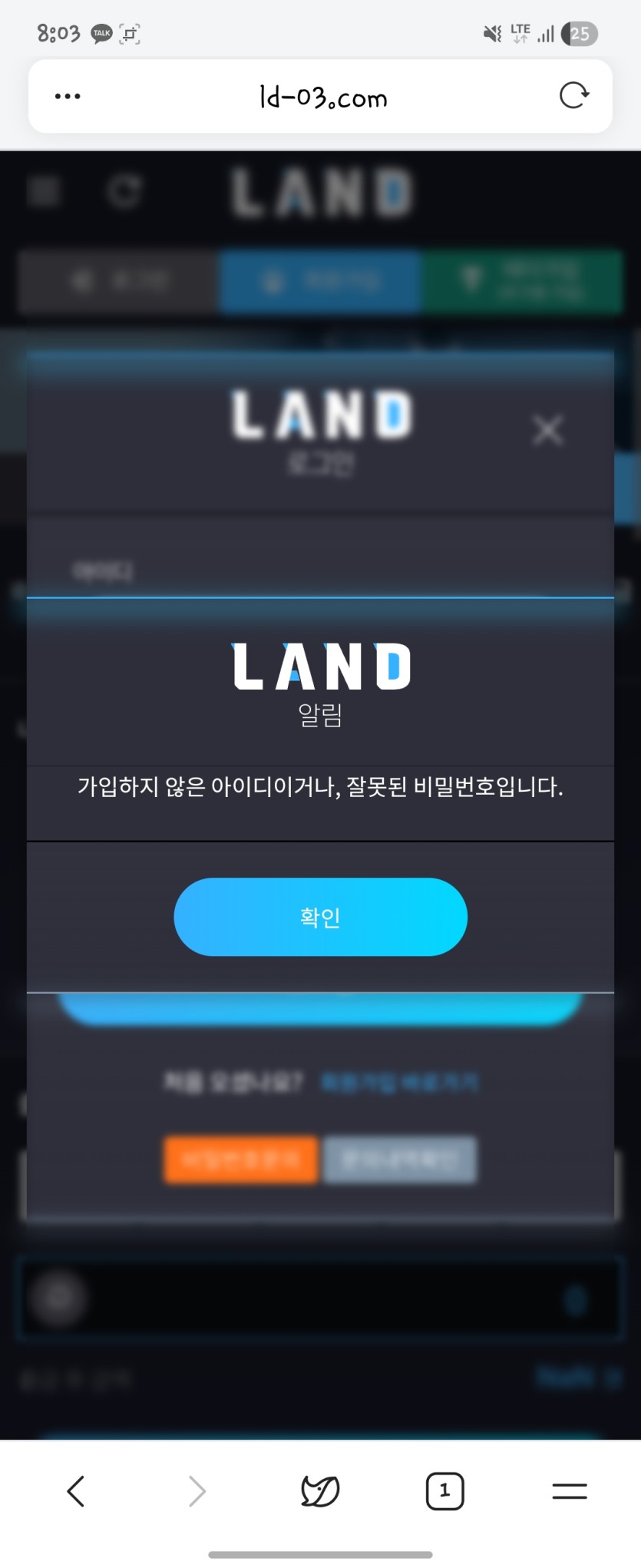This screenshot has width=641, height=1568.
Task: Tap the ld-03.com address bar
Action: tap(322, 98)
